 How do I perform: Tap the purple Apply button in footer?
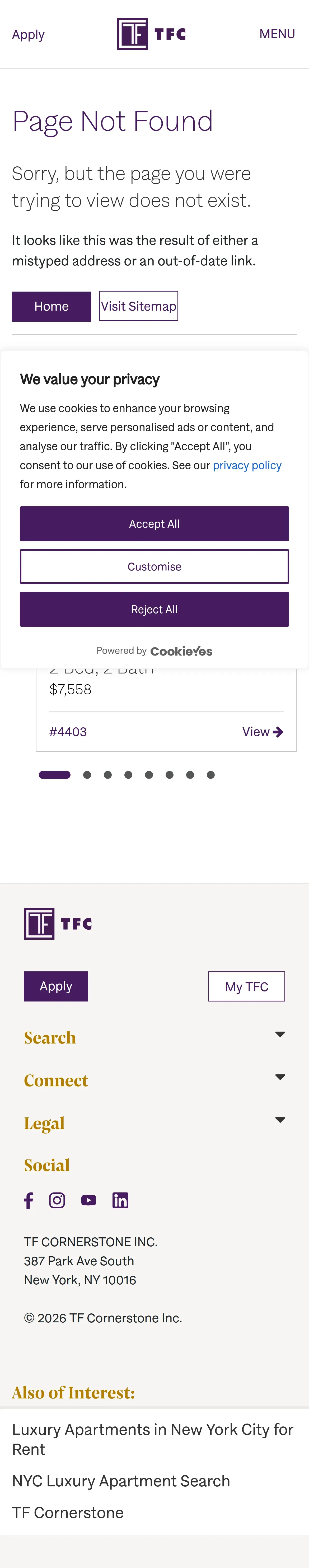point(56,986)
